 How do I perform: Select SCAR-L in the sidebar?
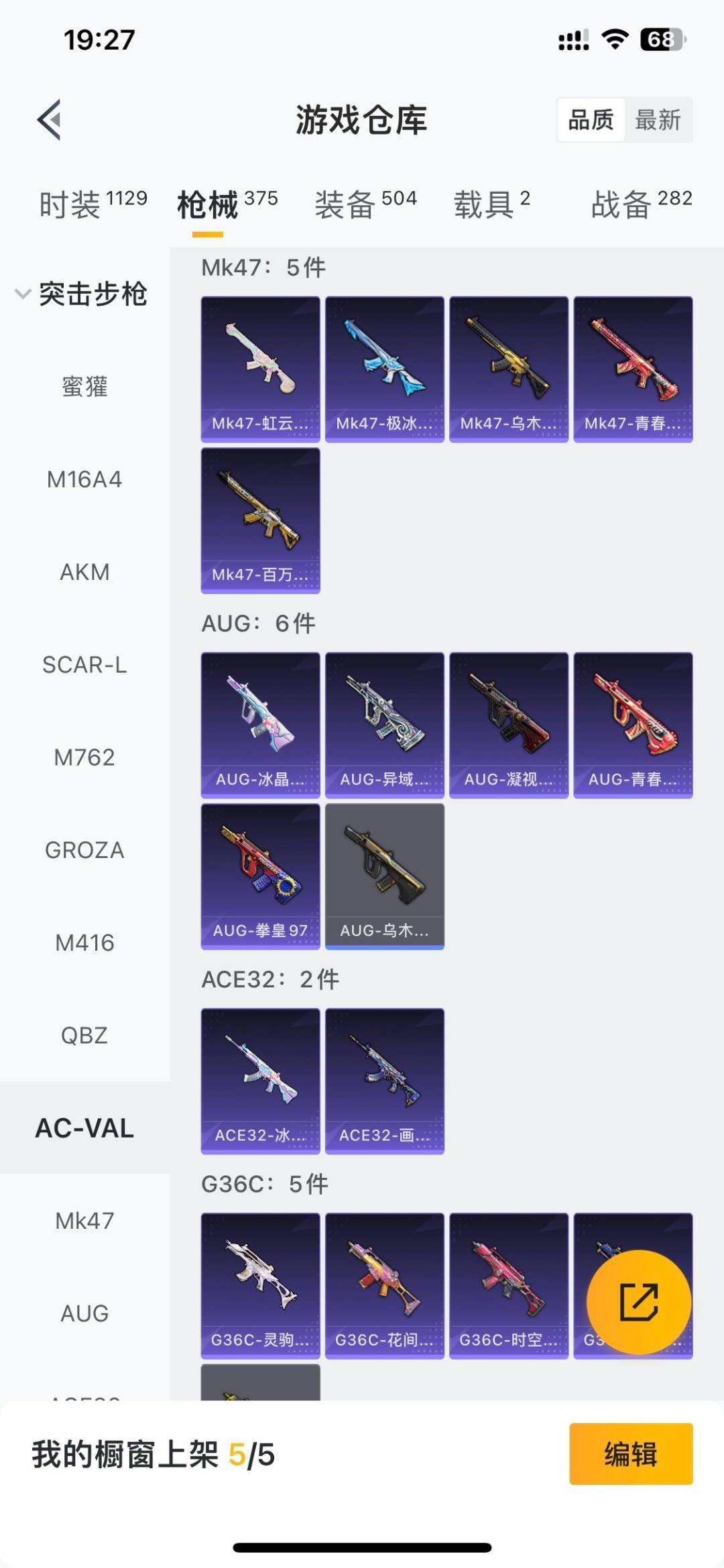pos(84,664)
